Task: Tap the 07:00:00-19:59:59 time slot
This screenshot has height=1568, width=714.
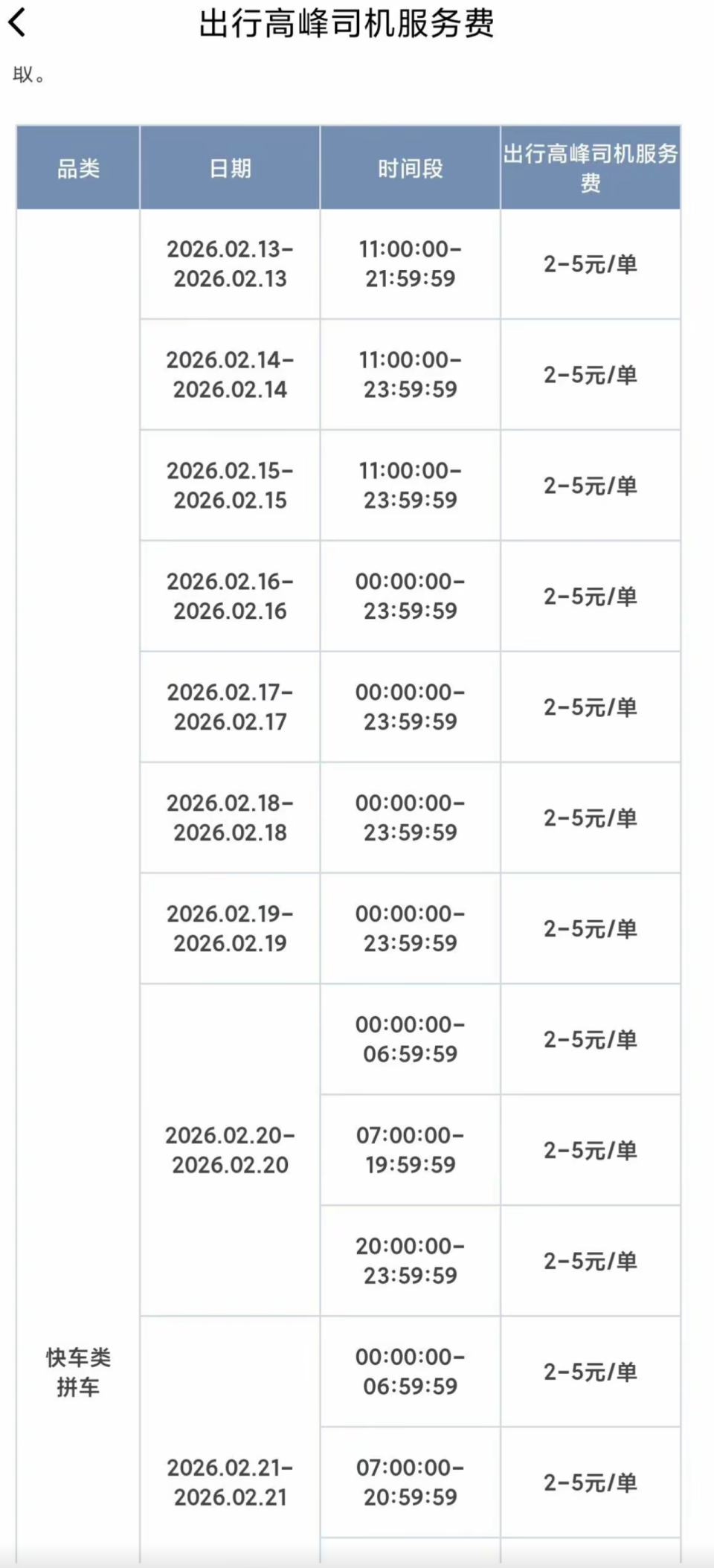Action: point(409,1150)
